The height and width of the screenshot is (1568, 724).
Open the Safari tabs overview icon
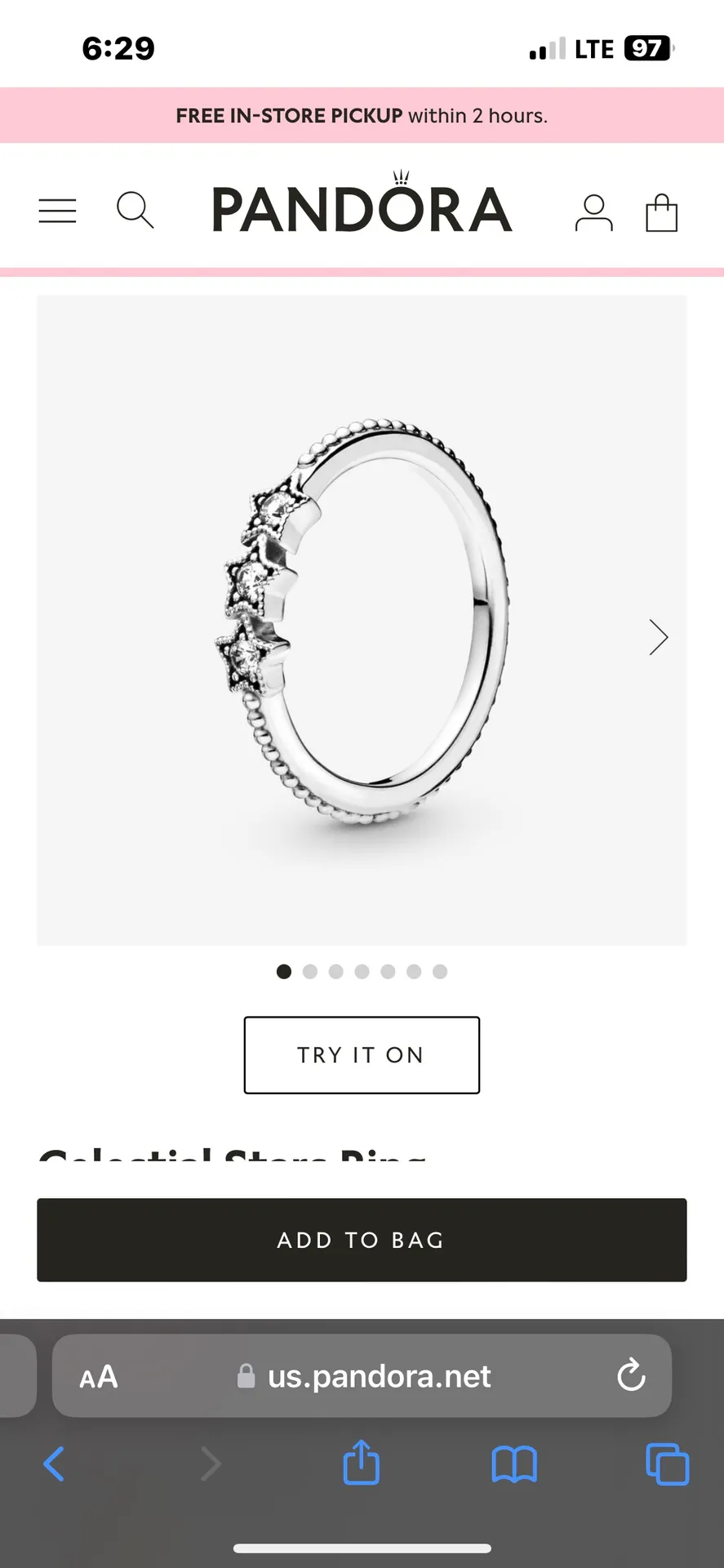pos(667,1464)
